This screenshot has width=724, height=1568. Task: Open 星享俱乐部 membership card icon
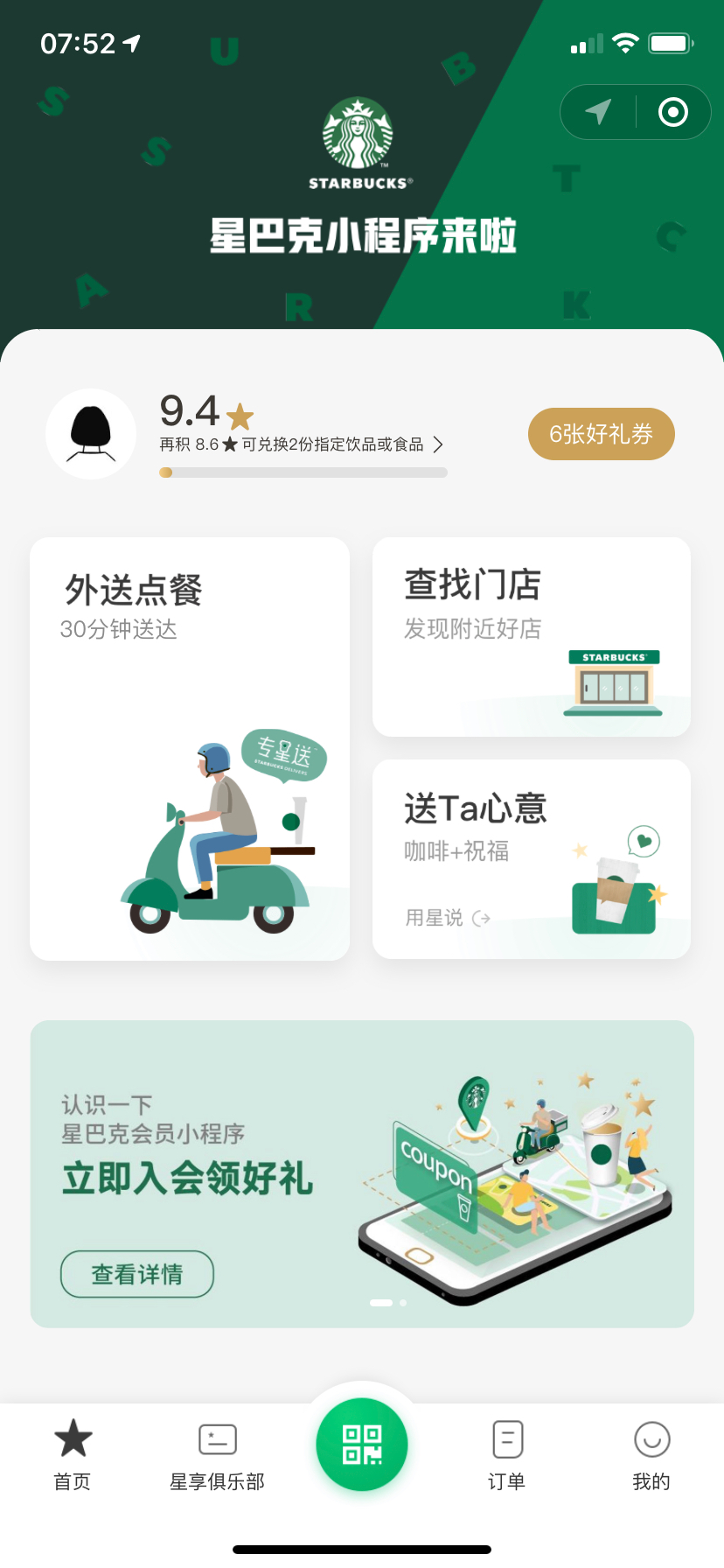(217, 1438)
